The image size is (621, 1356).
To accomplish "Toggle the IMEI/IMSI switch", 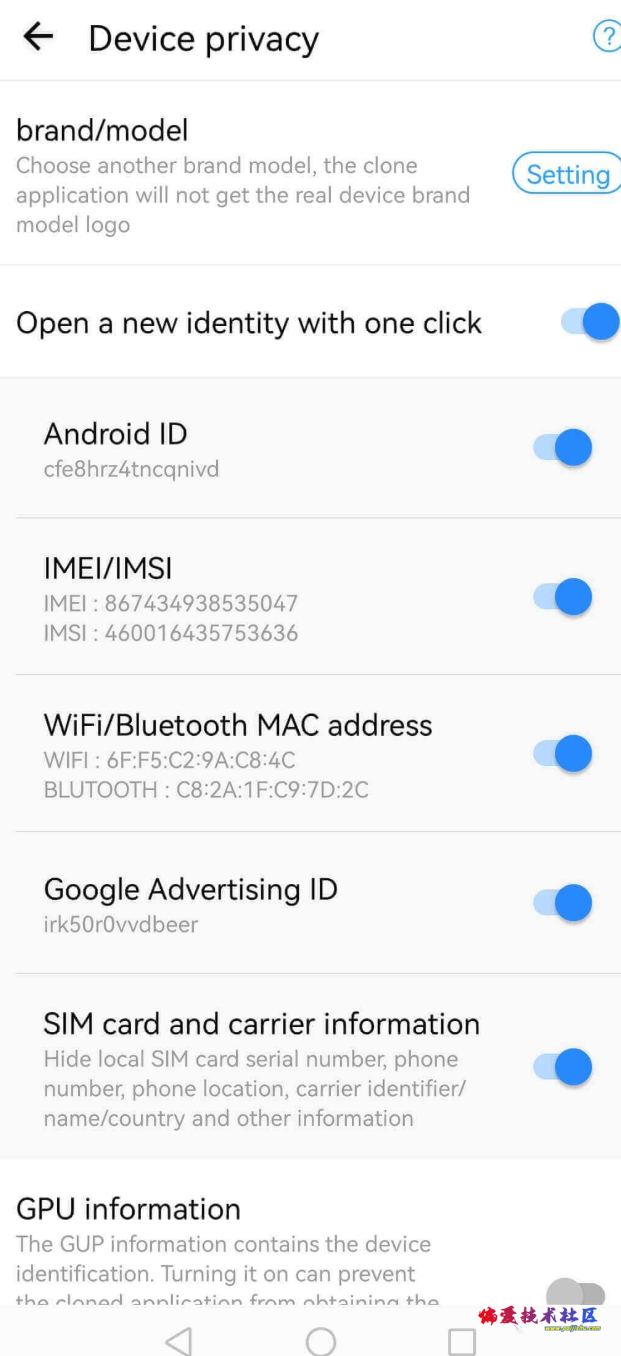I will coord(562,597).
